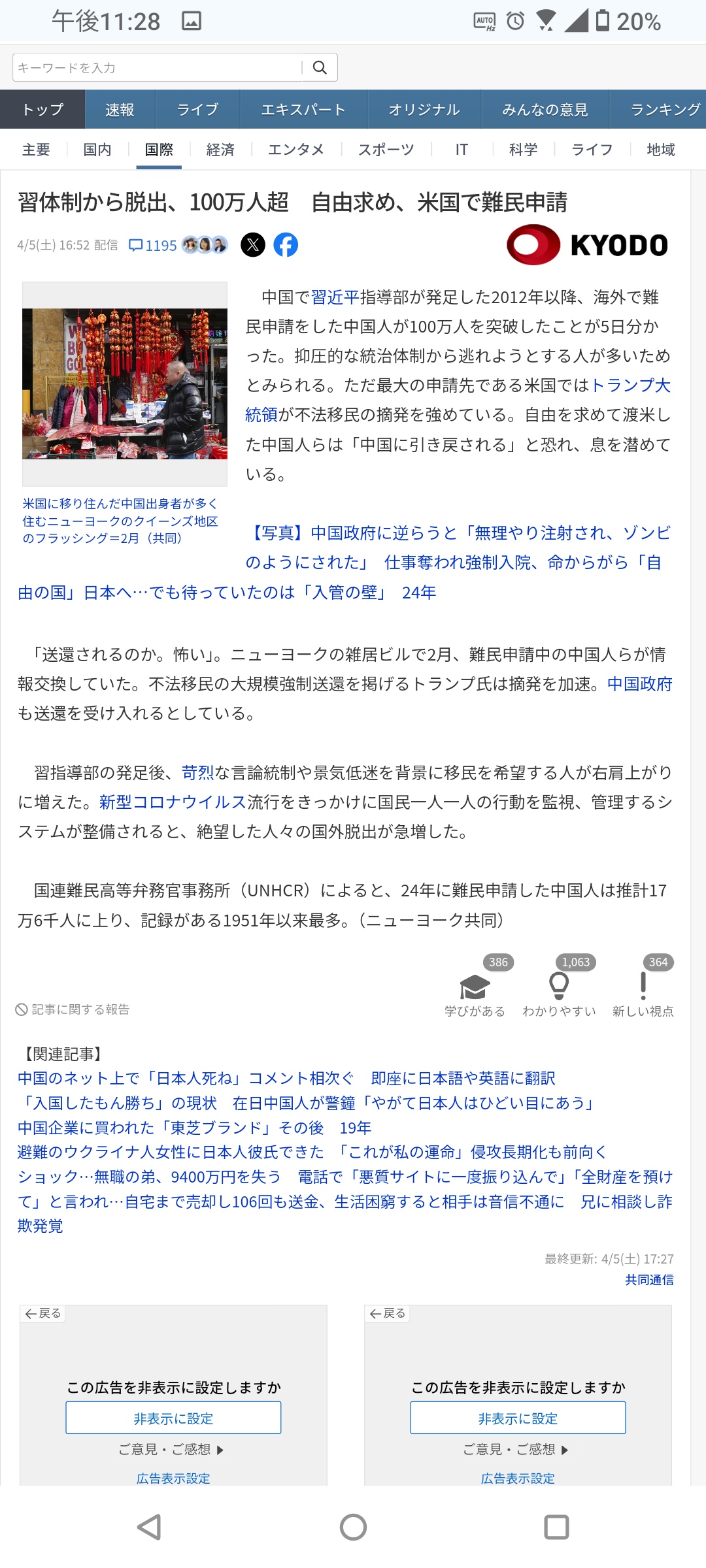Viewport: 706px width, 1568px height.
Task: Open the 共同通信 source link
Action: [649, 1279]
